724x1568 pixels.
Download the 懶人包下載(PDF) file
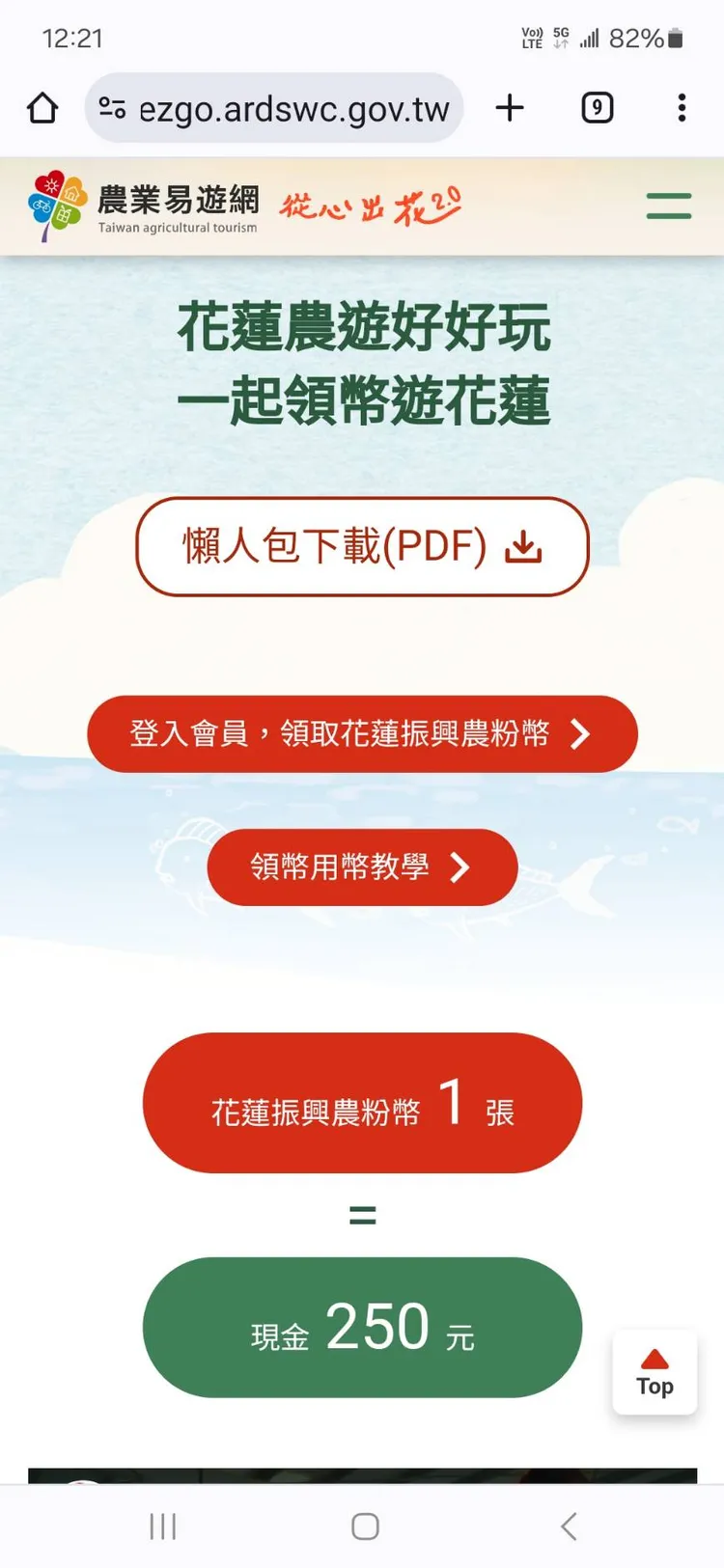pyautogui.click(x=362, y=546)
